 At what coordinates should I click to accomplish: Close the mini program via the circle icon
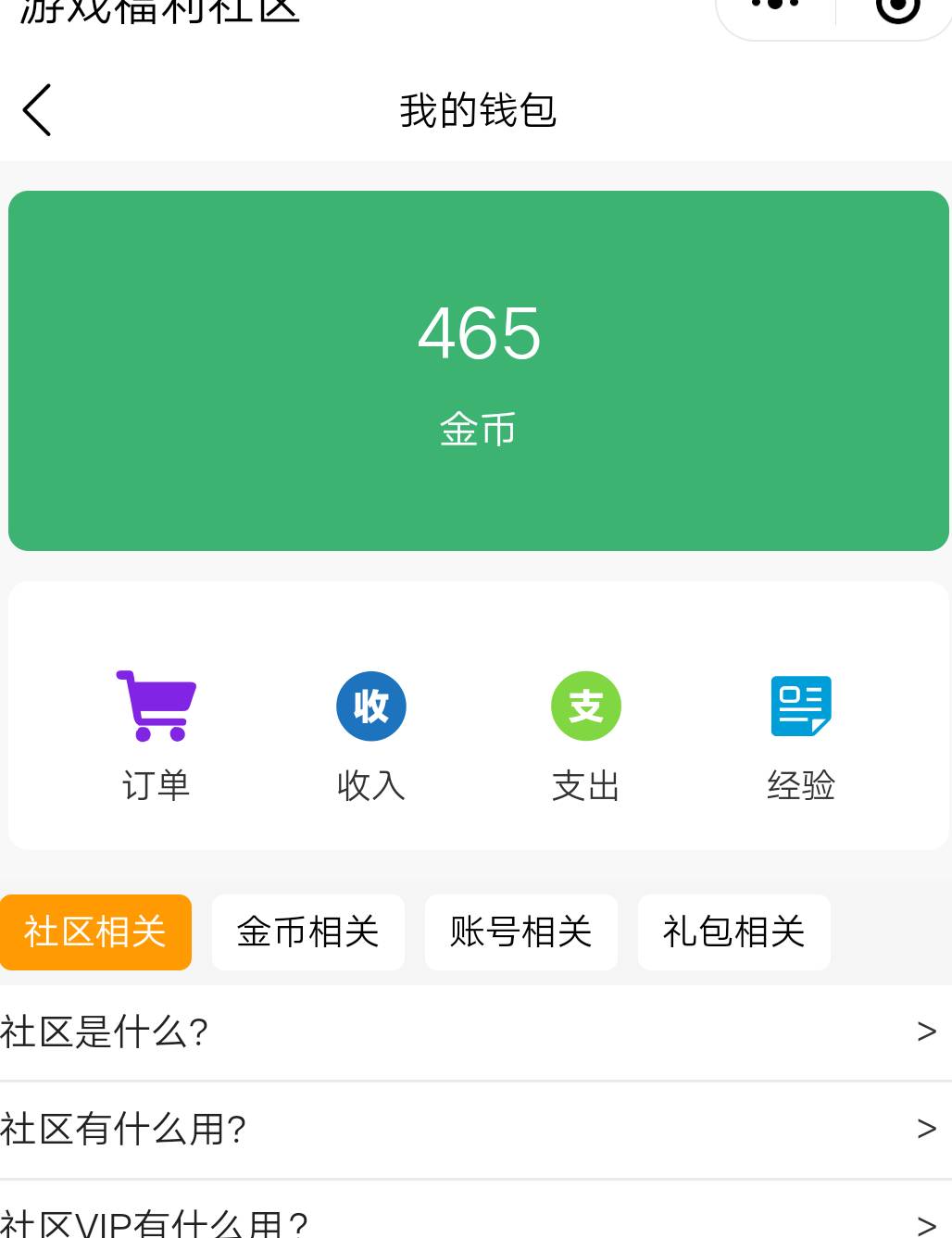pos(896,7)
